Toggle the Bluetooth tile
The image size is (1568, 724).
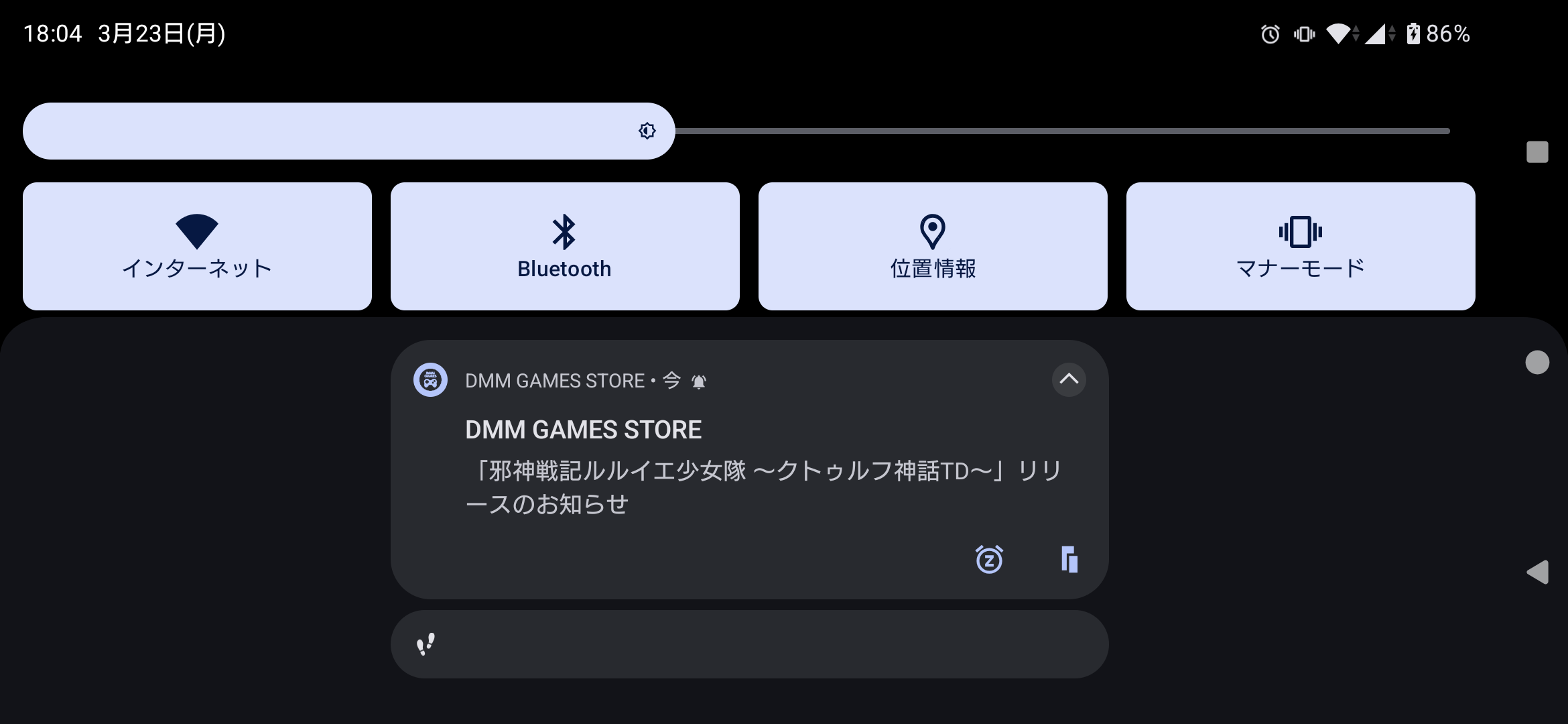coord(565,246)
